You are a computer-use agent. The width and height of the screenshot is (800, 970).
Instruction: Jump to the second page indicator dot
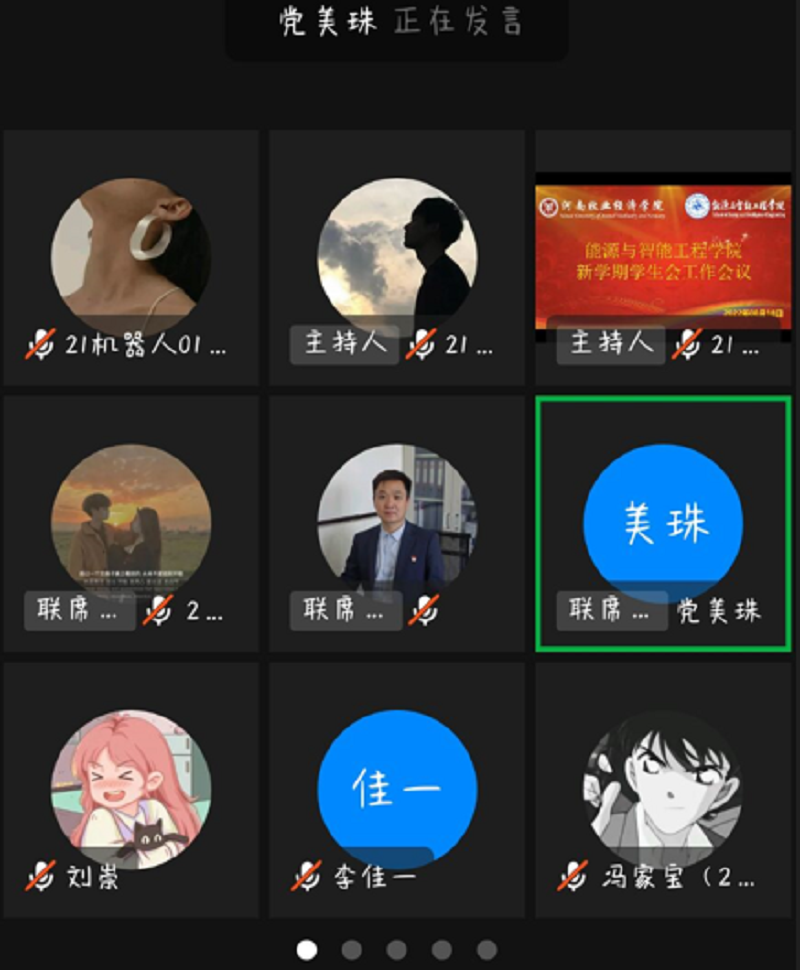[352, 948]
